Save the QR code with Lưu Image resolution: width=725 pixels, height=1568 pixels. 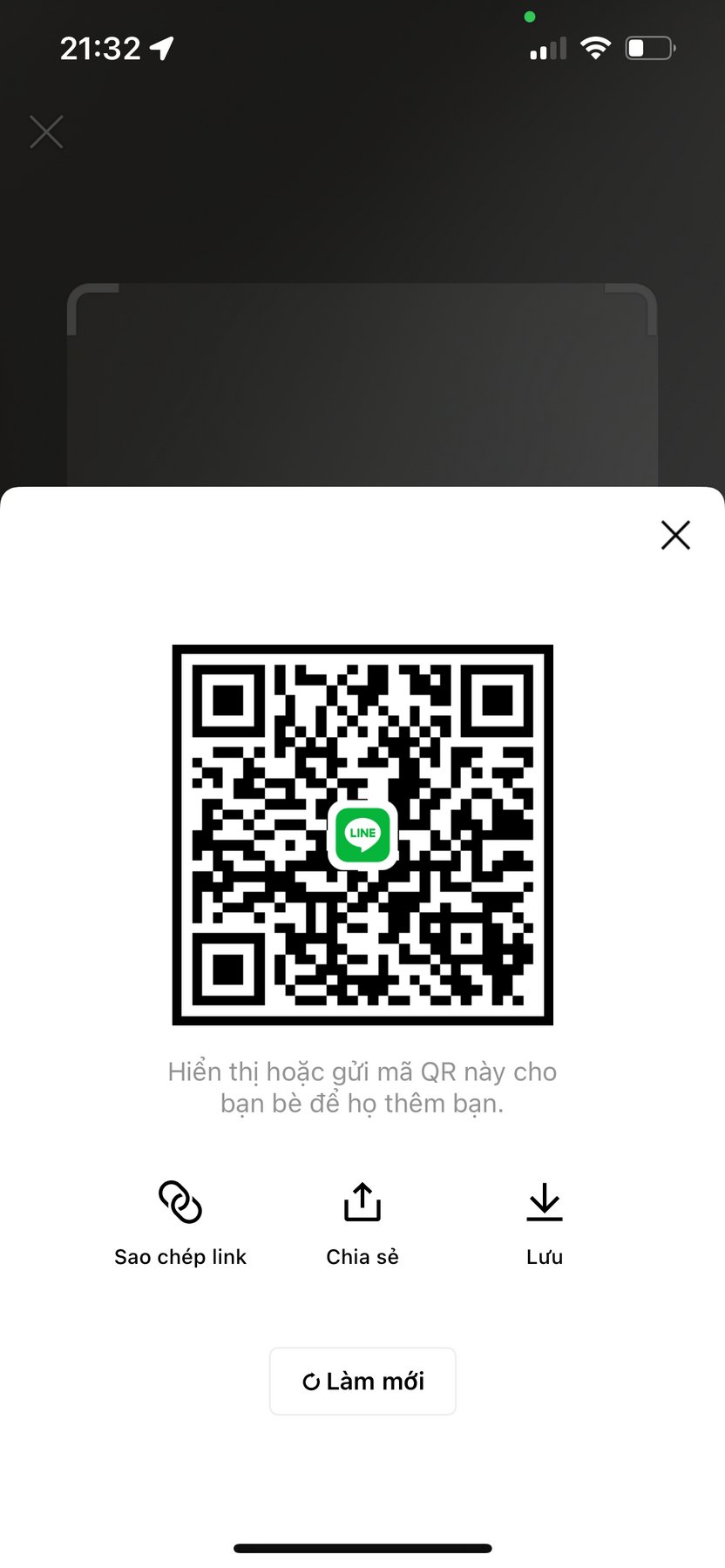[x=545, y=1221]
